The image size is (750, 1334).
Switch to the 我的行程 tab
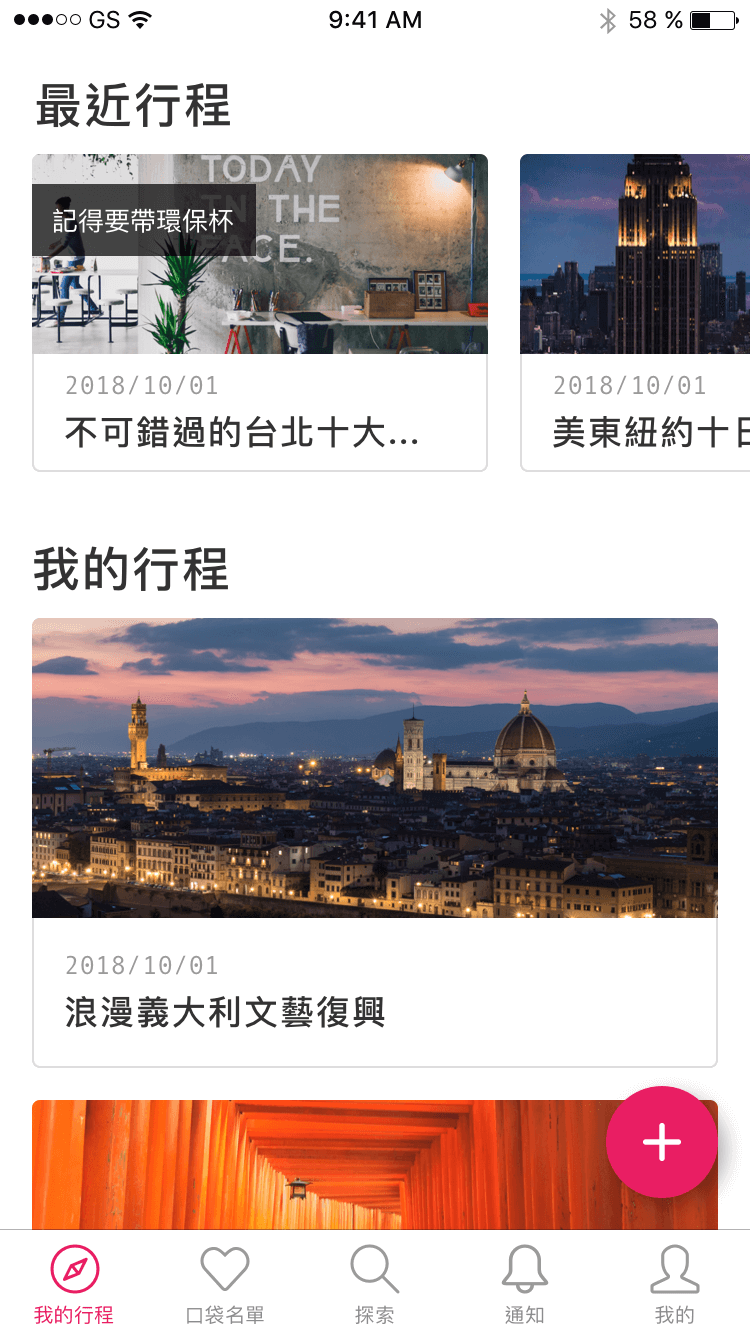(75, 1284)
